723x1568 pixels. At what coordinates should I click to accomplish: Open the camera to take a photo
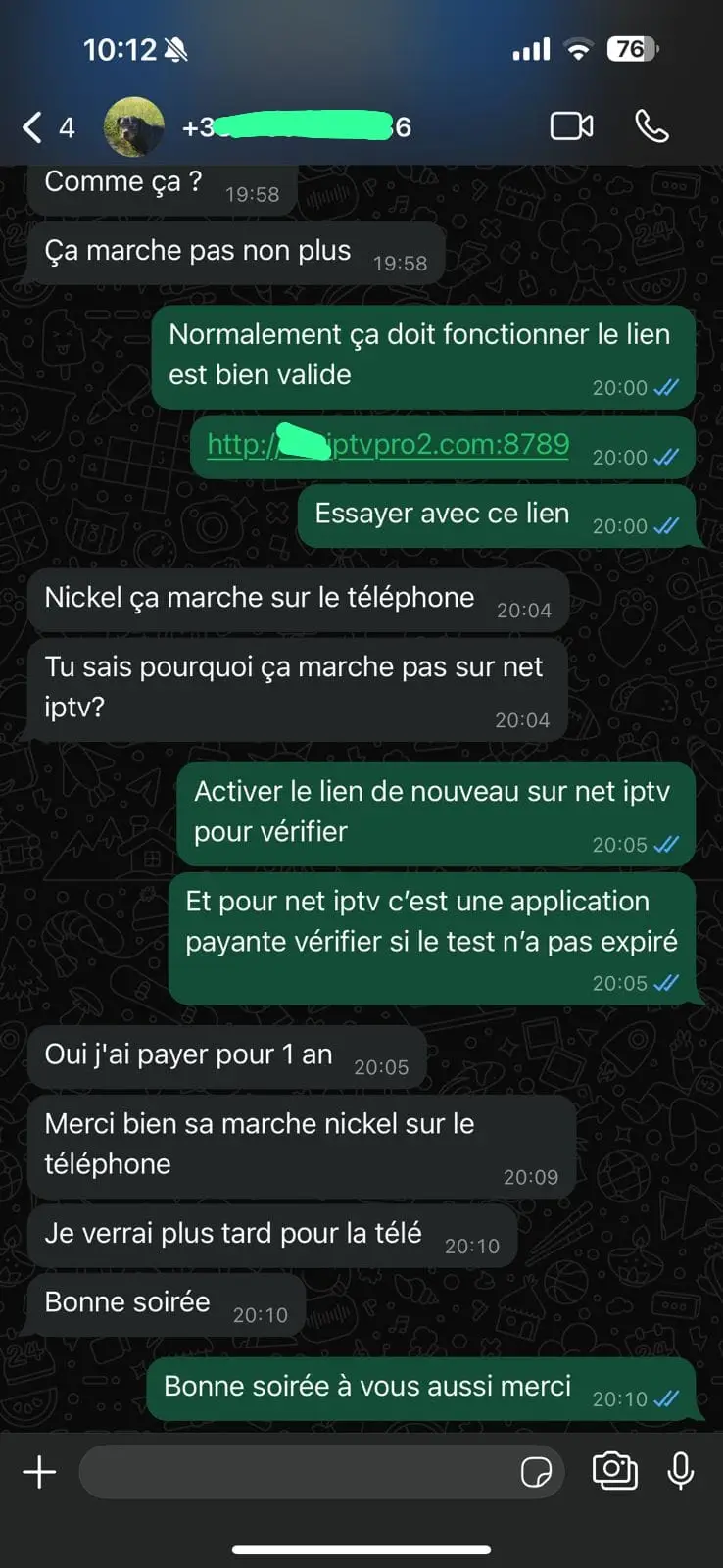tap(614, 1470)
